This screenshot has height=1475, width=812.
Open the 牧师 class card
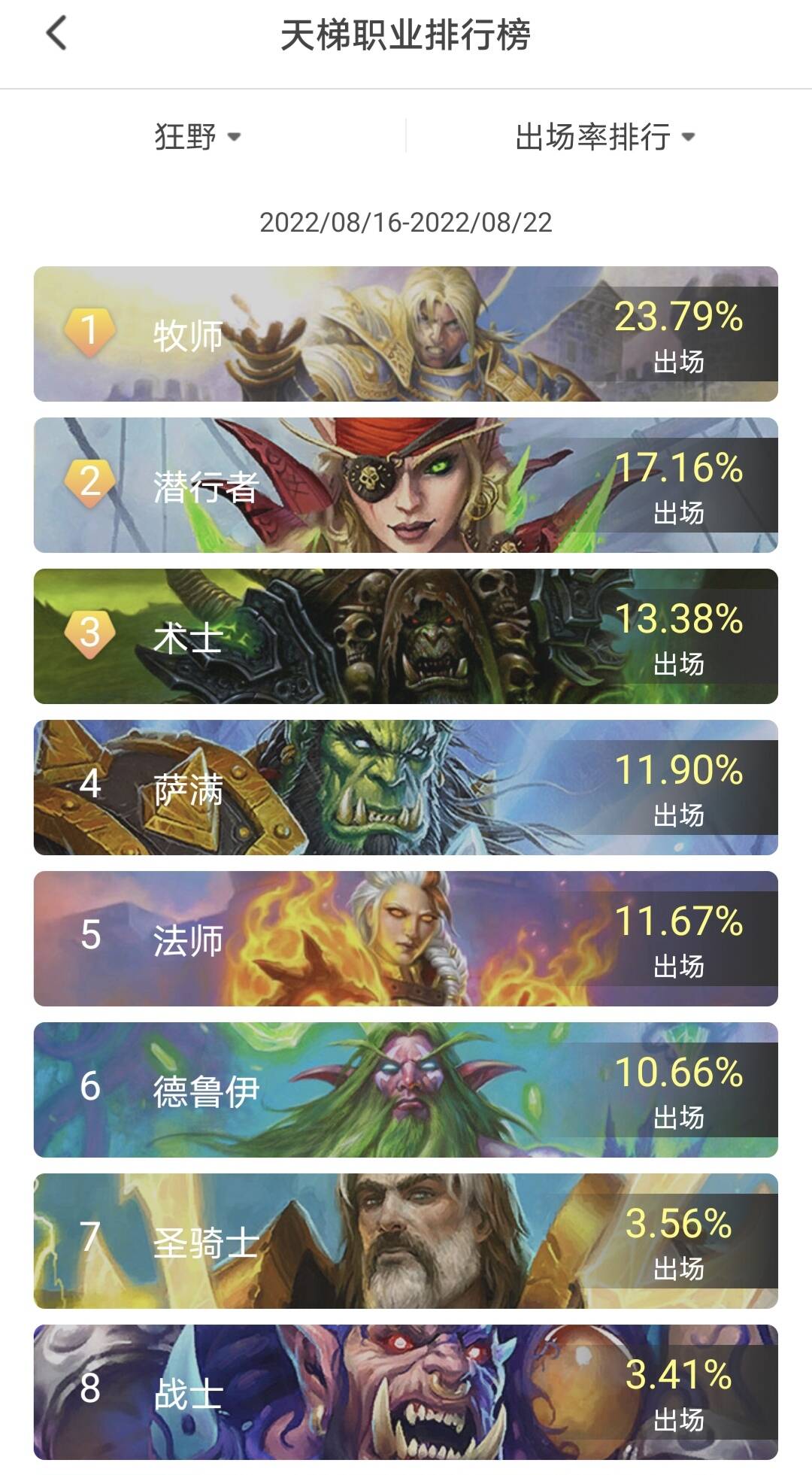(x=406, y=334)
